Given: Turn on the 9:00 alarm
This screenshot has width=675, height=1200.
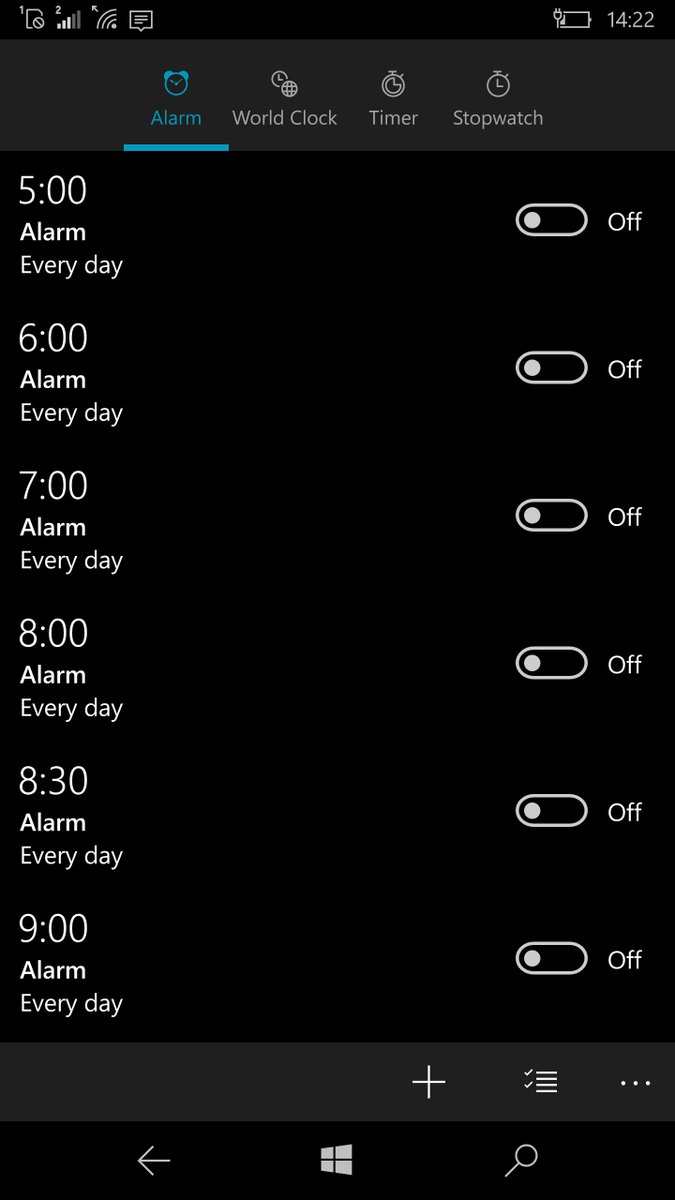Looking at the screenshot, I should point(551,959).
